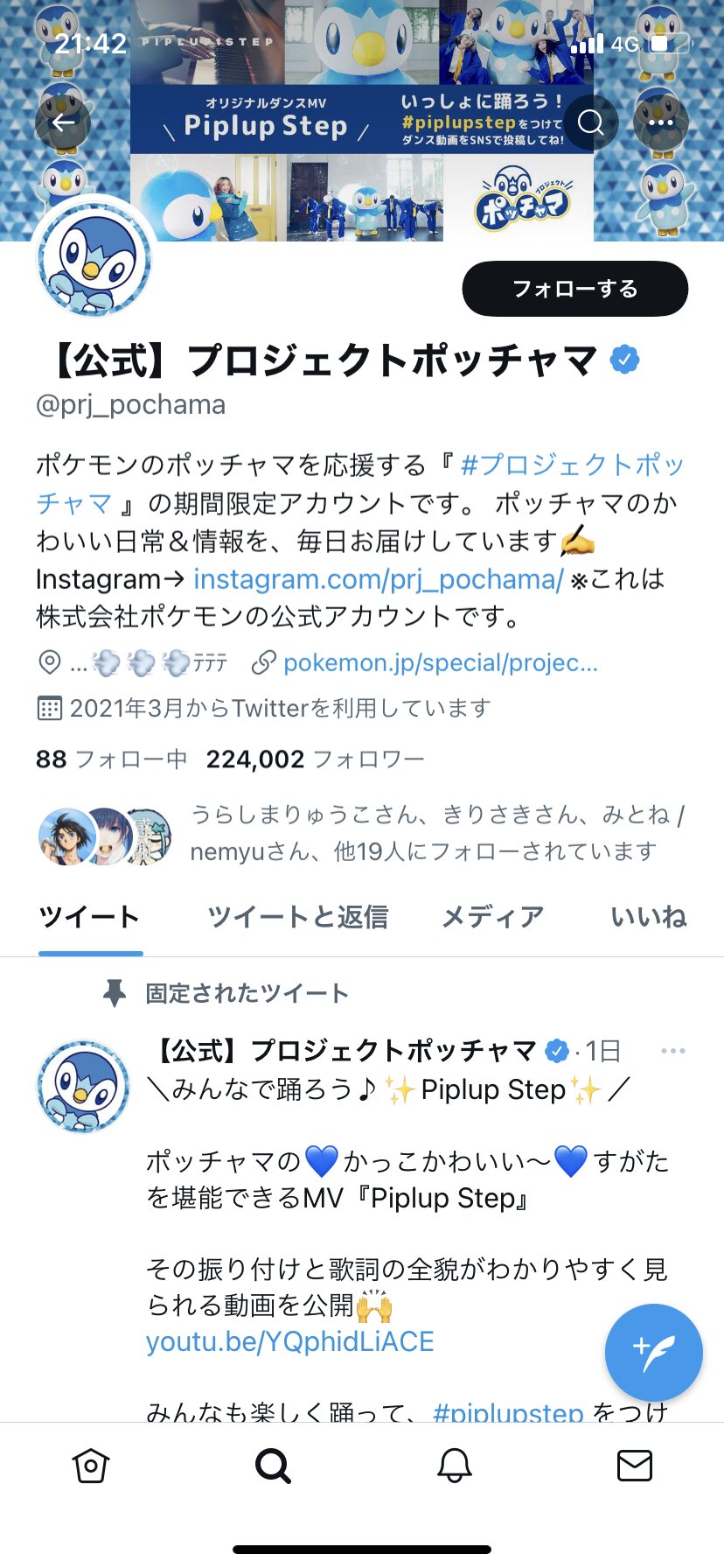Visit the pokemon.jp/special website link

(440, 663)
